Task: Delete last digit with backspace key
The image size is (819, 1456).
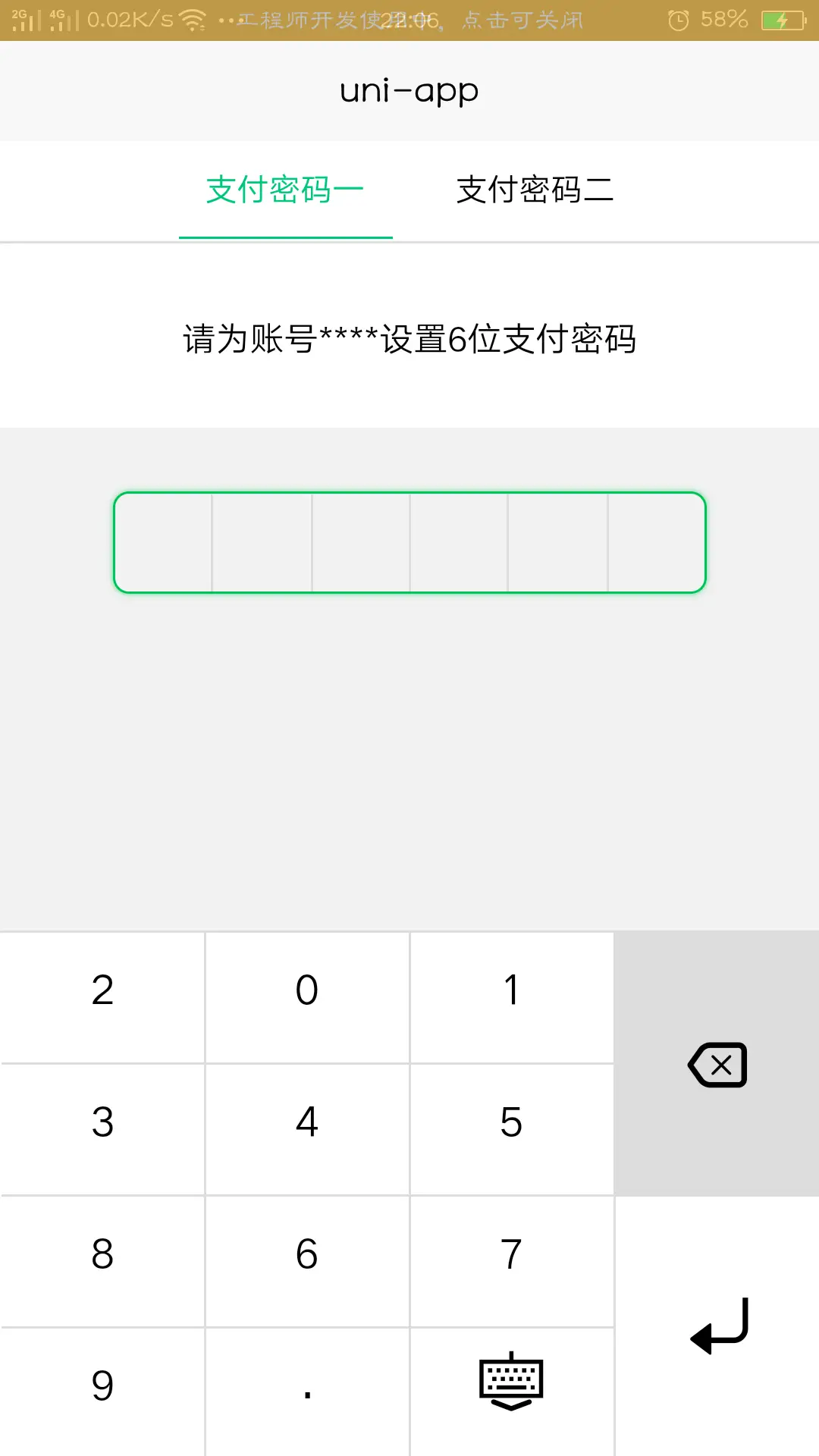Action: coord(717,1064)
